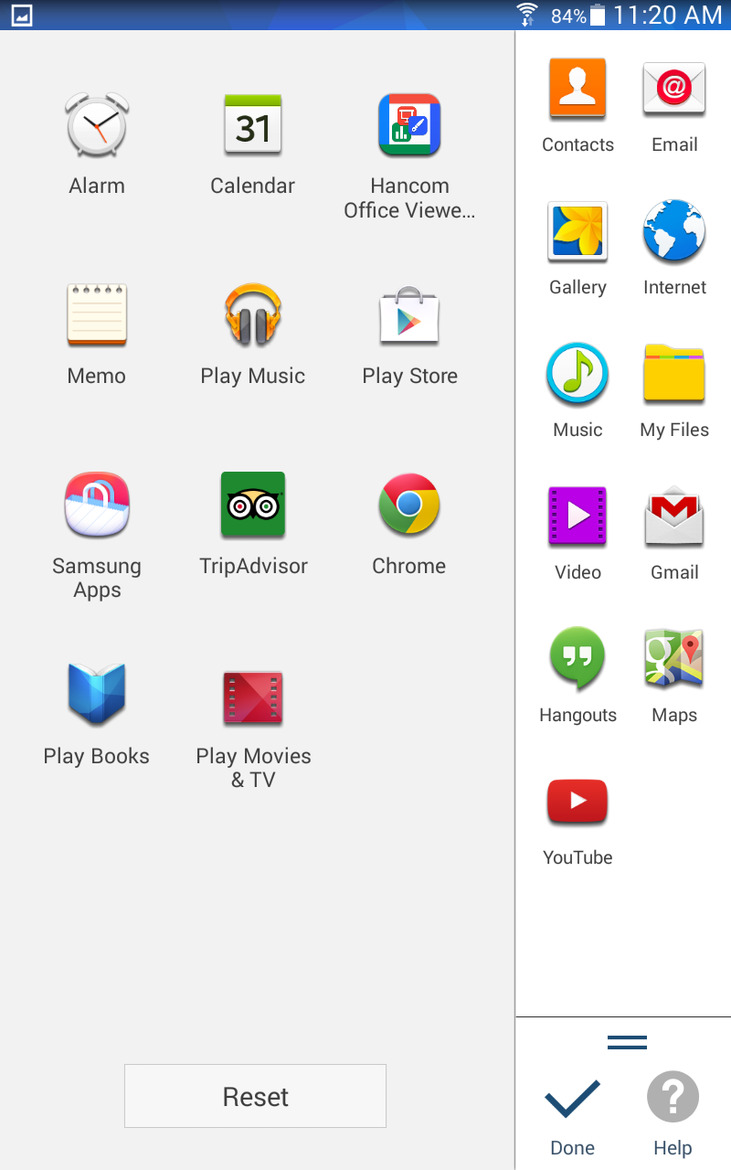731x1170 pixels.
Task: Launch the Calendar app
Action: point(253,125)
